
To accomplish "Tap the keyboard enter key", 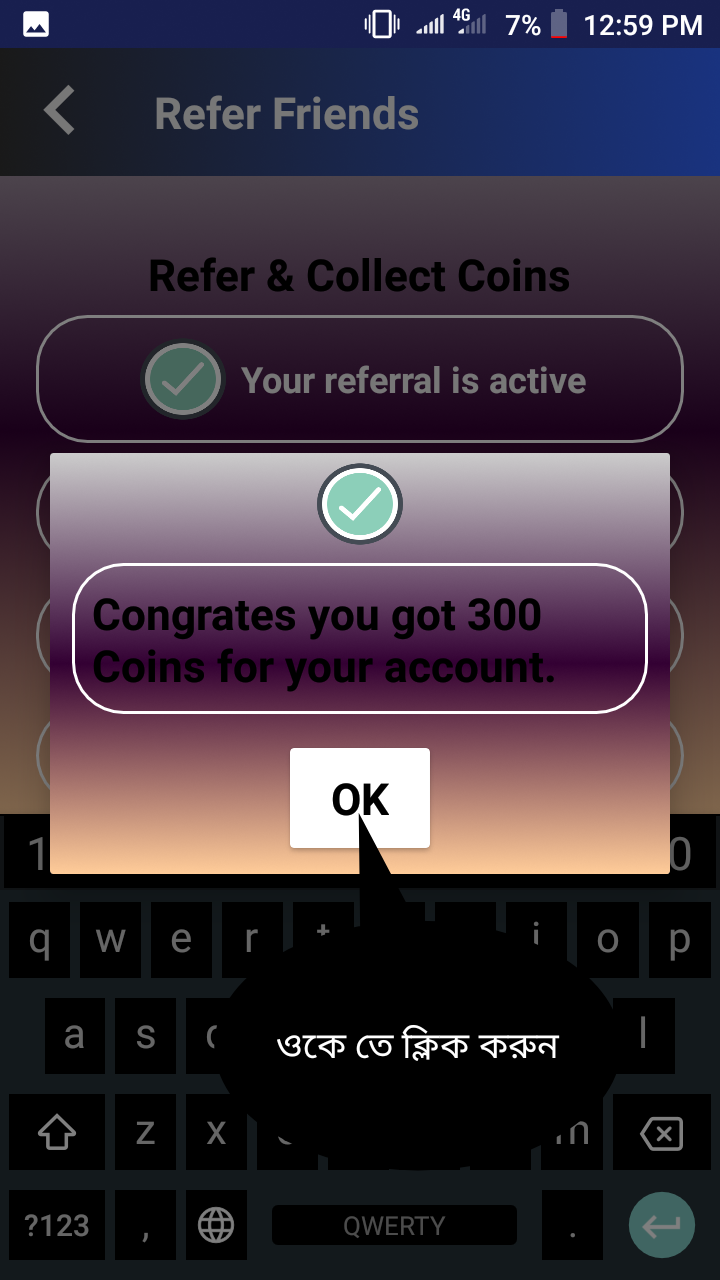I will click(x=661, y=1225).
